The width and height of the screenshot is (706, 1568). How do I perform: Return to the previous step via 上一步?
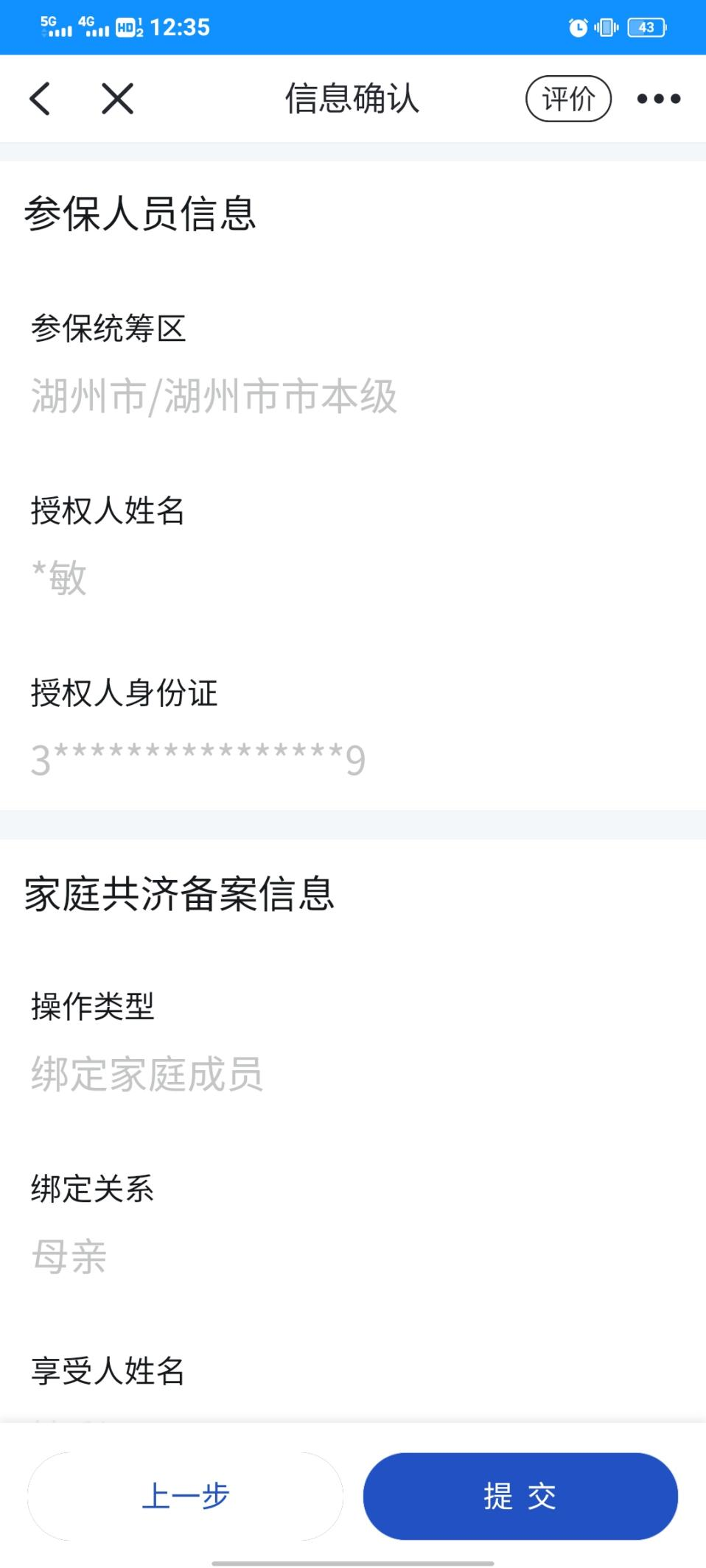point(185,1496)
